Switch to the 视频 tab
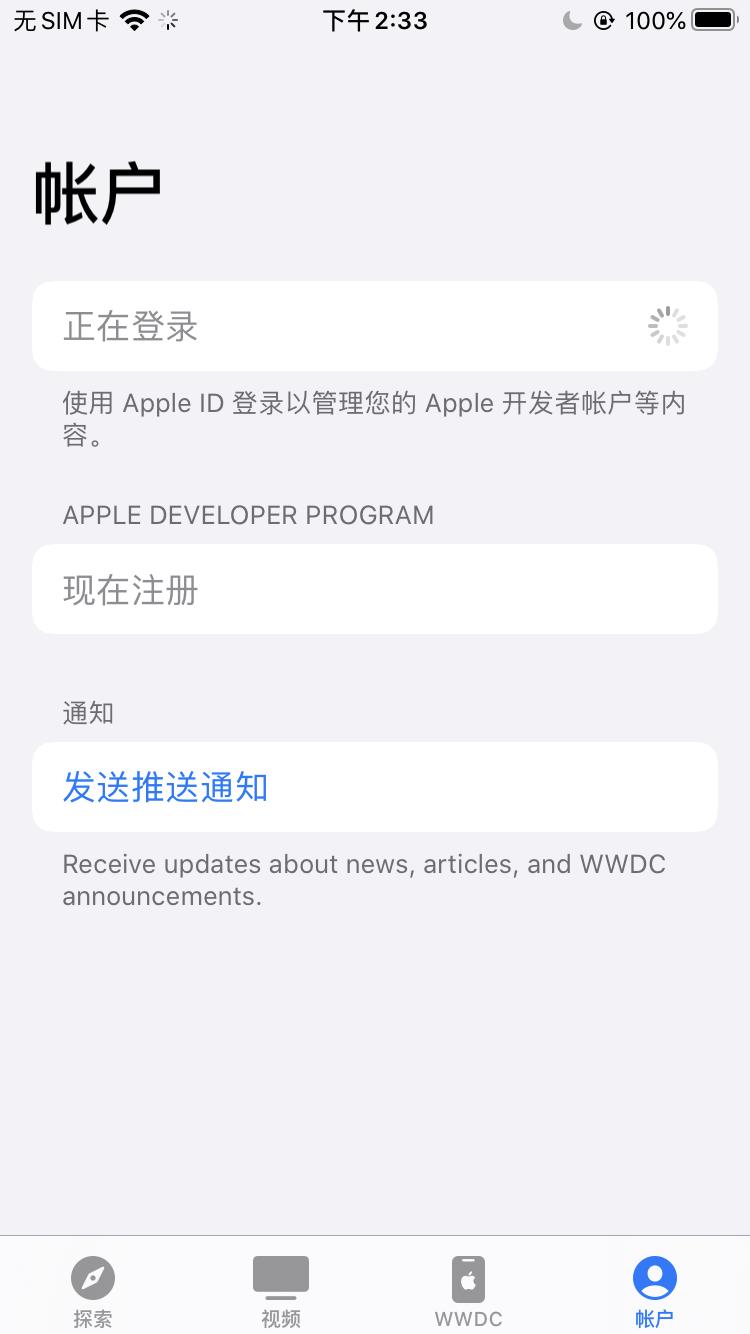The image size is (750, 1334). click(x=280, y=1290)
